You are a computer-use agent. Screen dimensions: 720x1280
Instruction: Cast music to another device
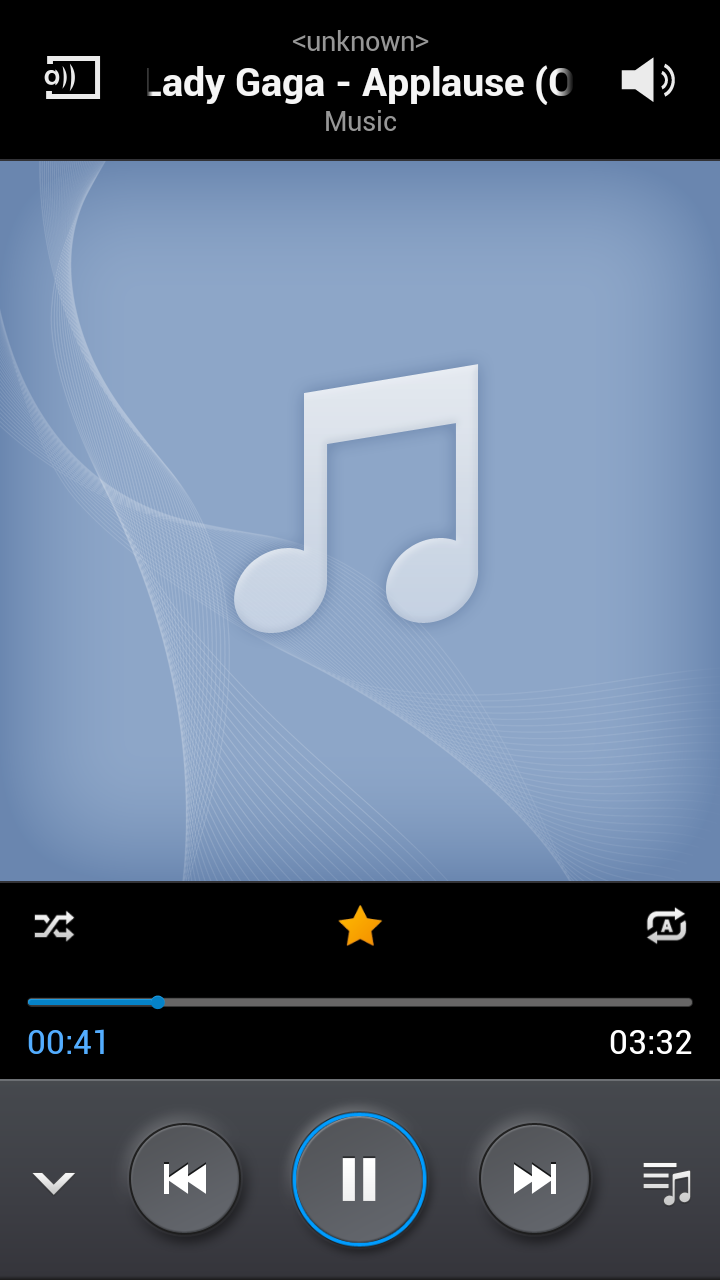pyautogui.click(x=73, y=78)
